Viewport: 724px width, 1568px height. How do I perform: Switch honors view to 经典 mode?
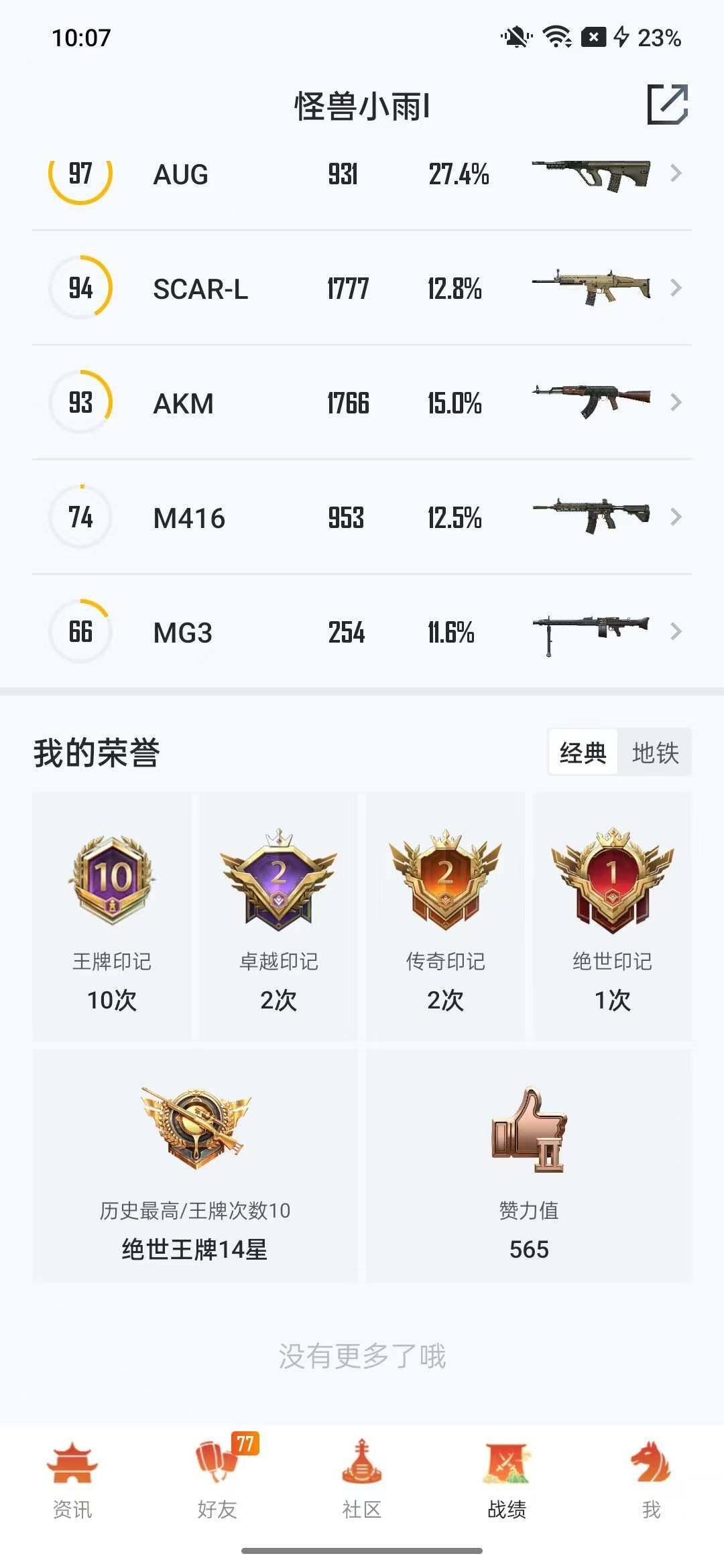(x=583, y=753)
